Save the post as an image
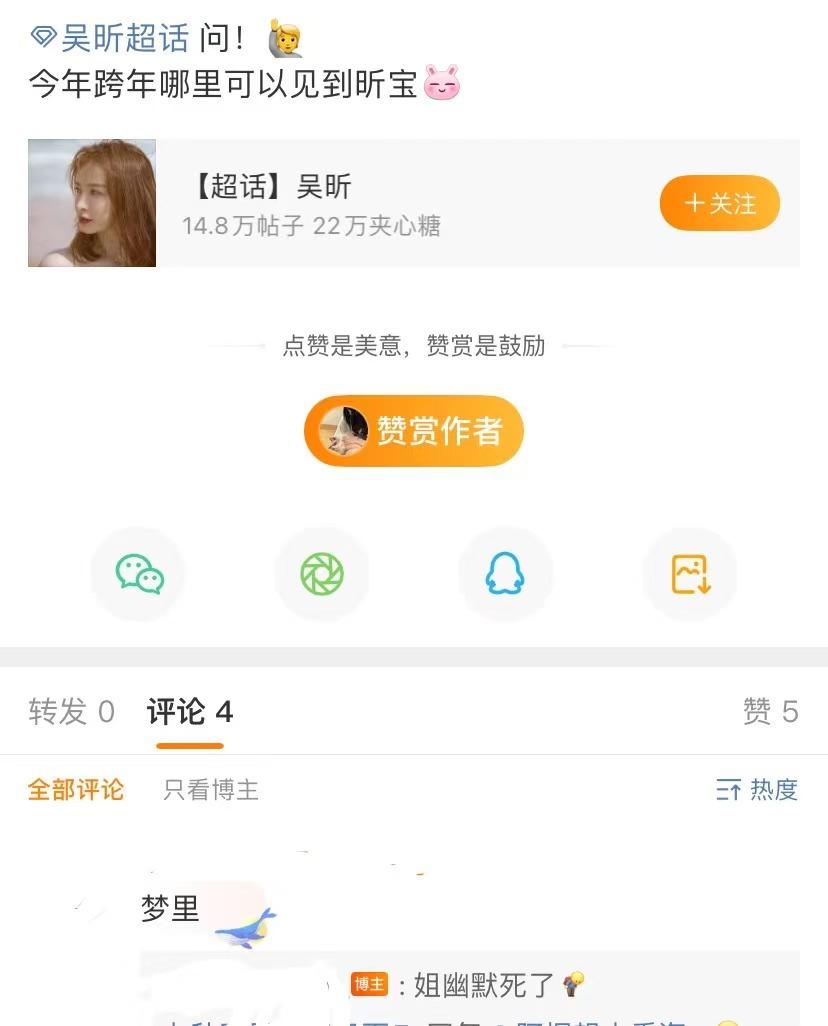Viewport: 828px width, 1026px height. click(690, 573)
